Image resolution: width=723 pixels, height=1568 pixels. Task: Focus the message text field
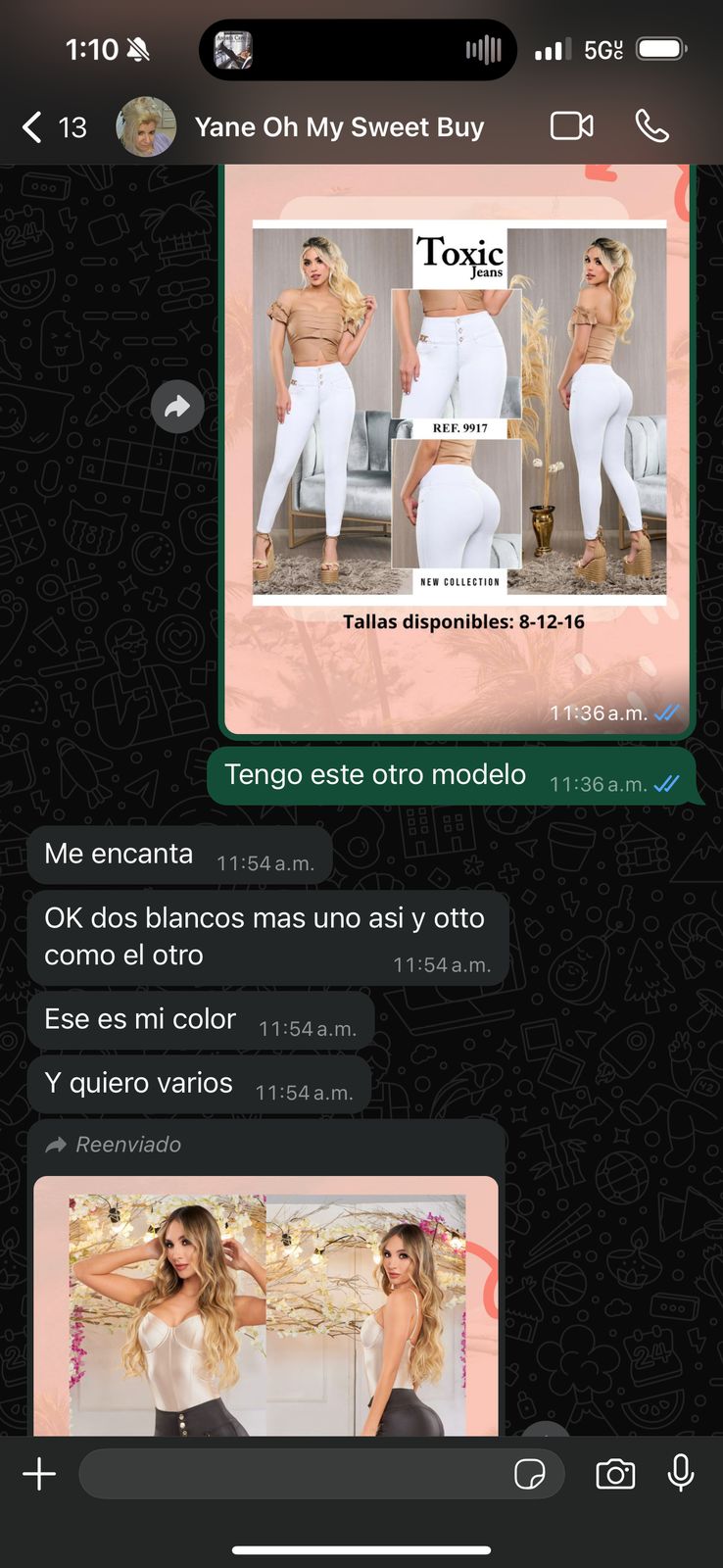(x=294, y=1474)
